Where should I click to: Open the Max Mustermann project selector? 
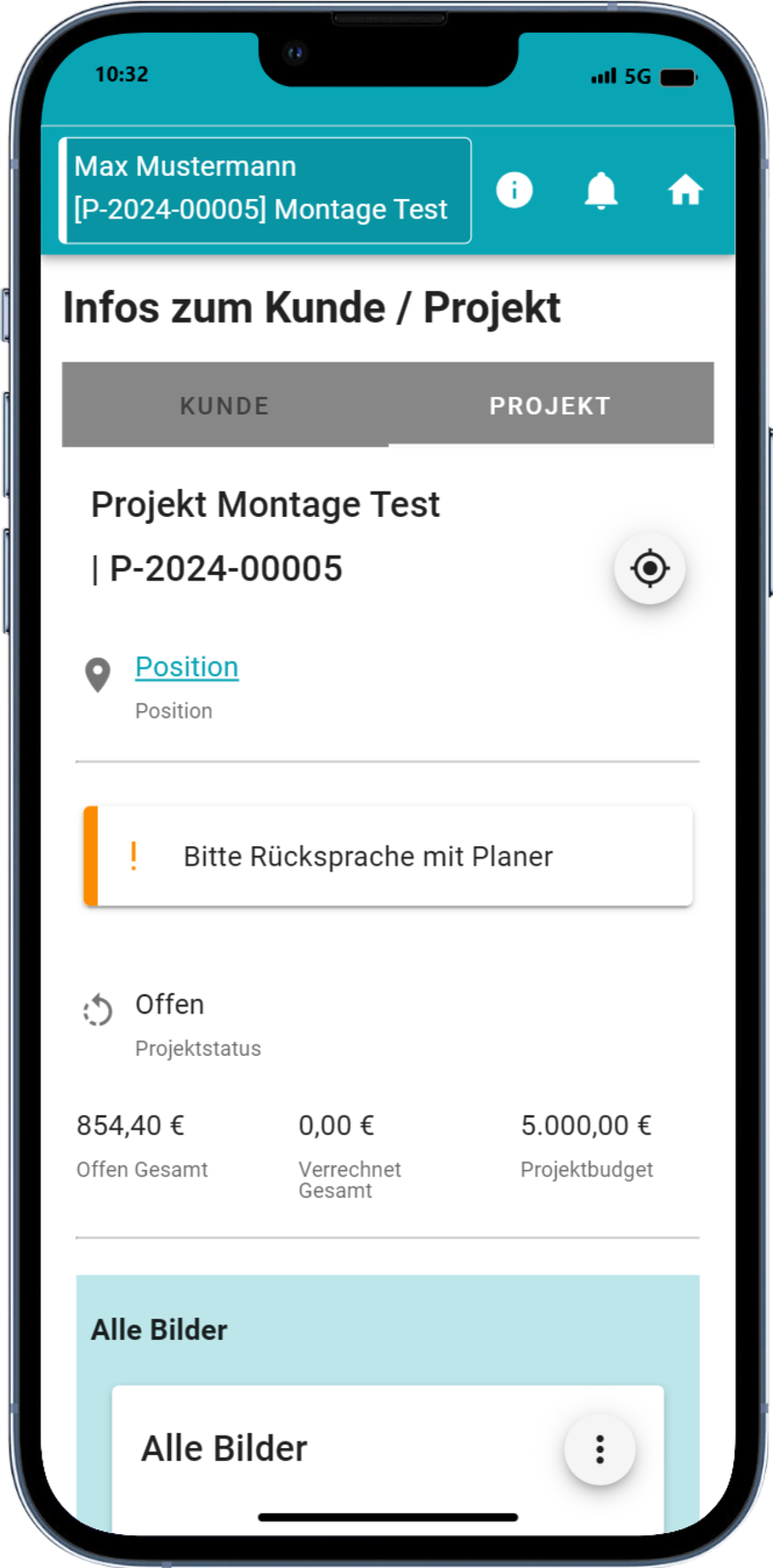(x=265, y=189)
